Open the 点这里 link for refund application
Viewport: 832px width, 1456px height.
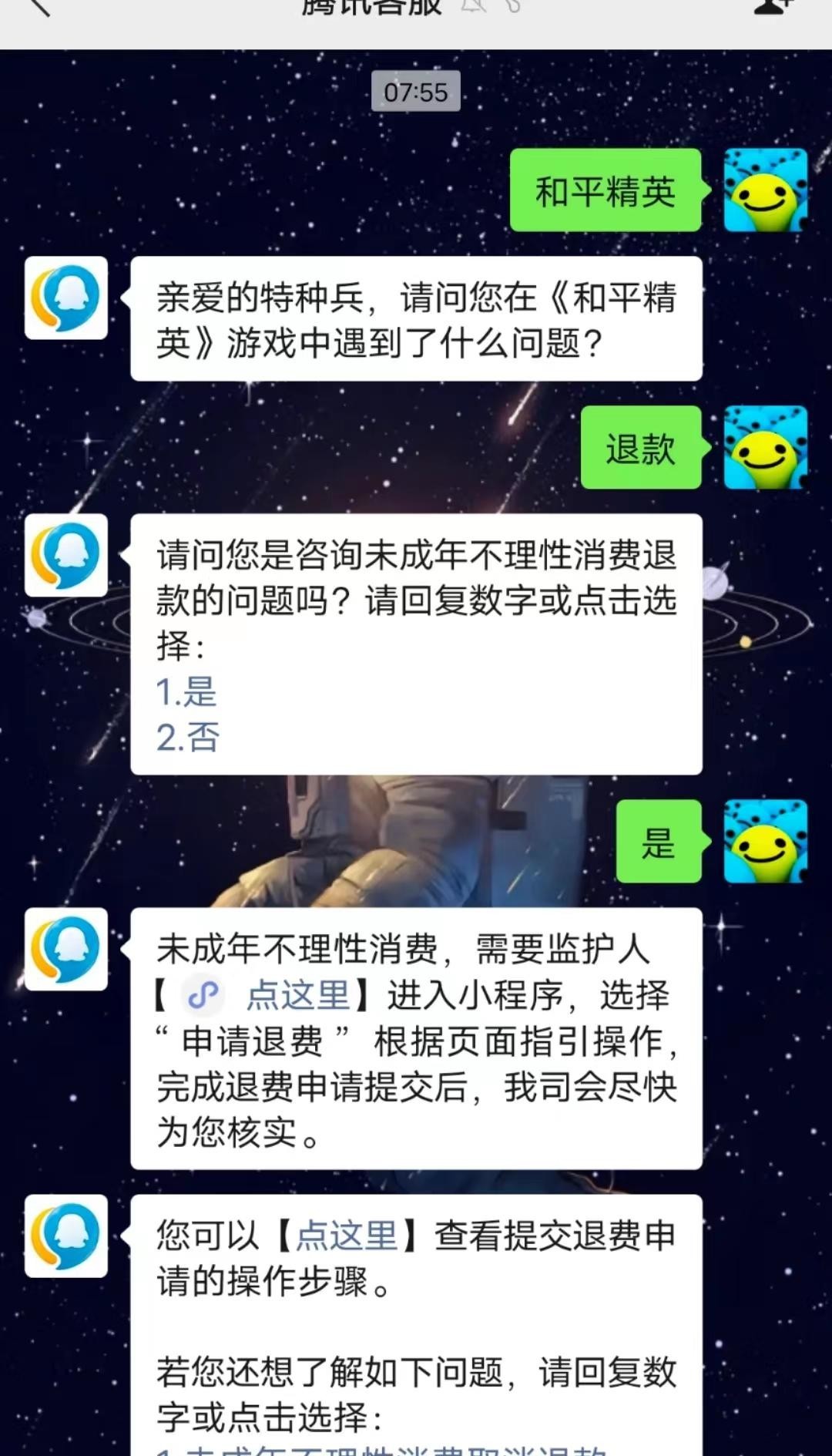pos(297,994)
